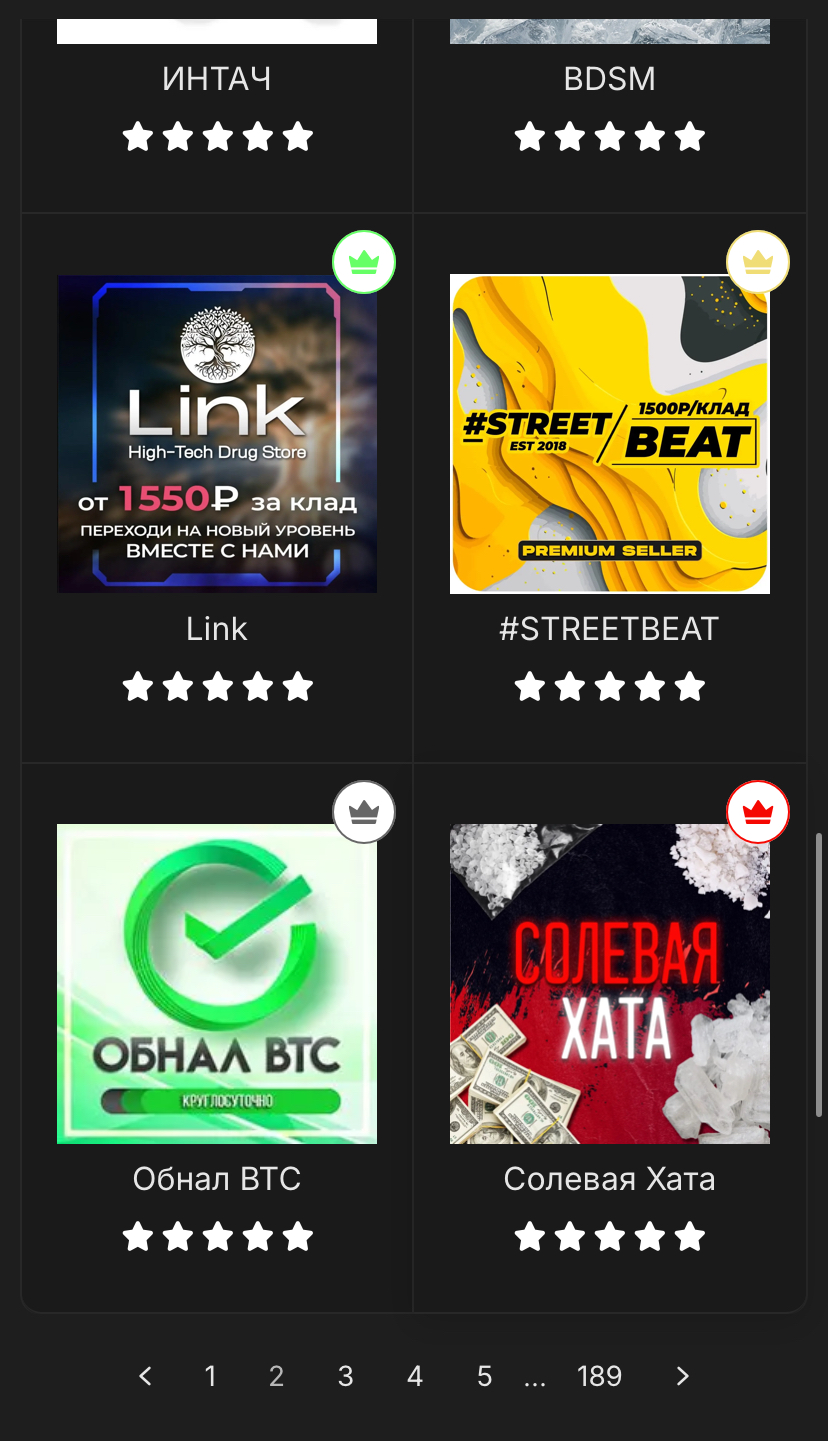Select page 4 in pagination
Screen dimensions: 828x1441
415,1377
